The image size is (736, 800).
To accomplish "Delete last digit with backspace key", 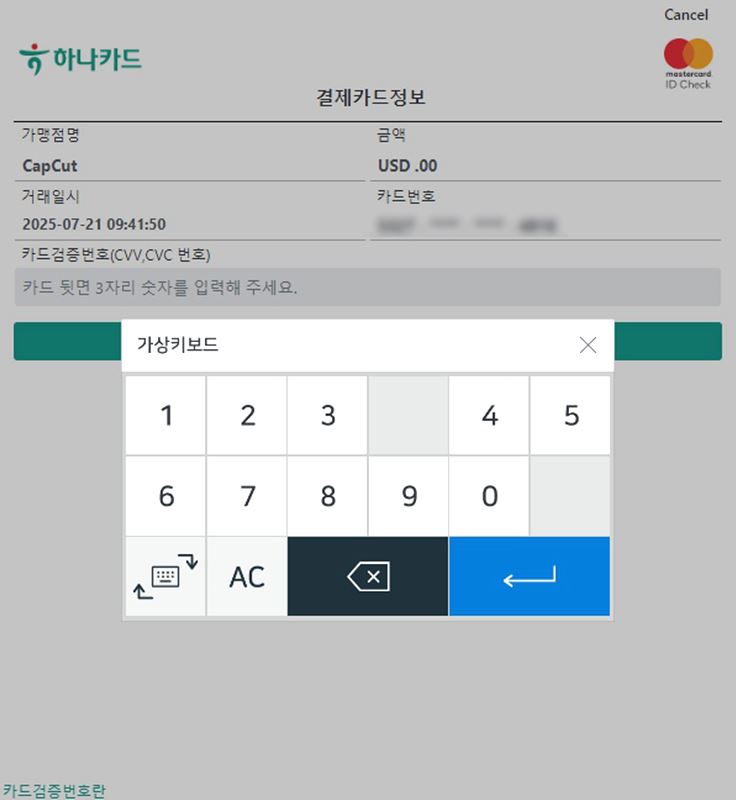I will pos(367,577).
